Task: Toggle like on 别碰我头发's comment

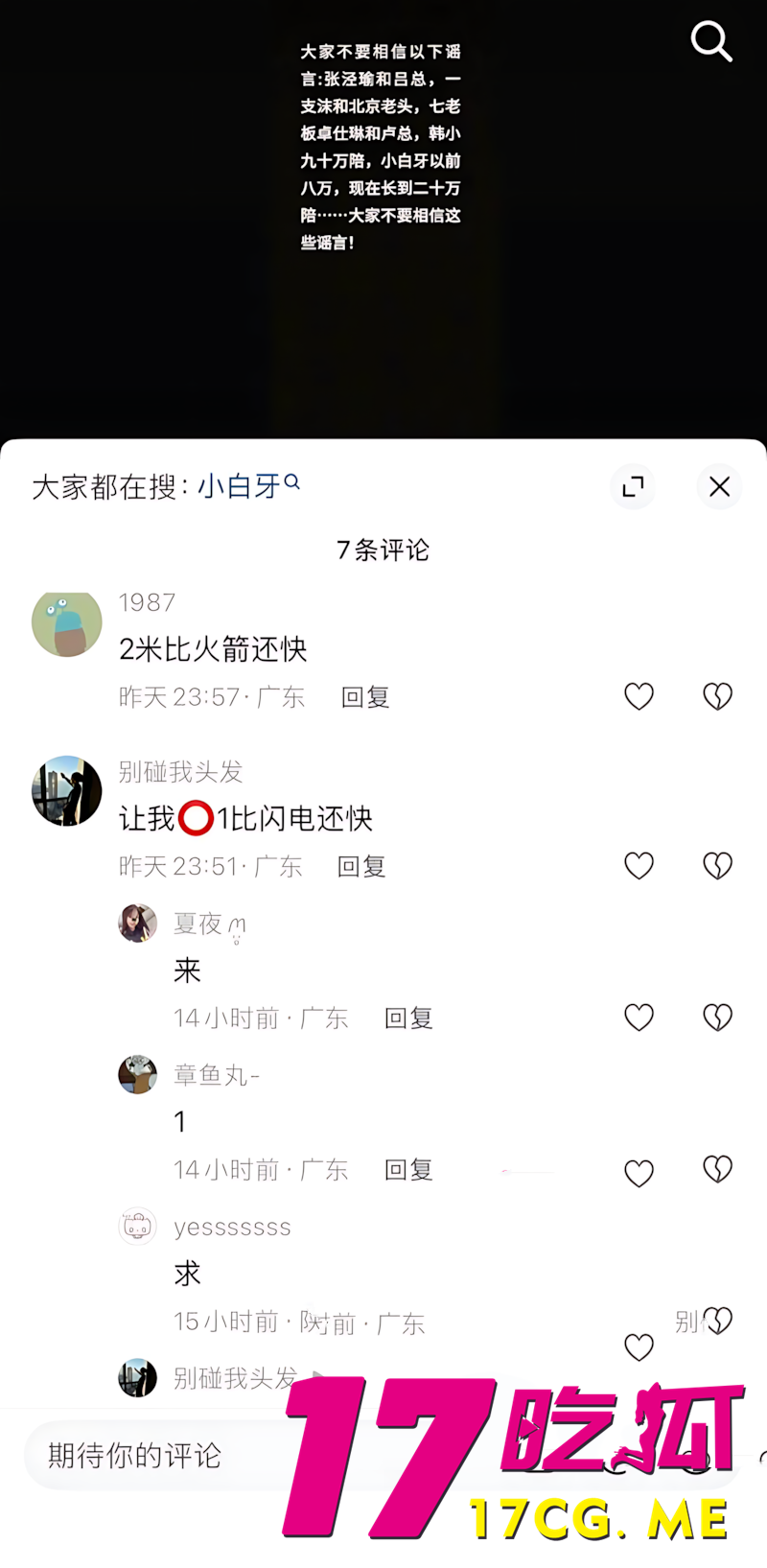Action: tap(639, 865)
